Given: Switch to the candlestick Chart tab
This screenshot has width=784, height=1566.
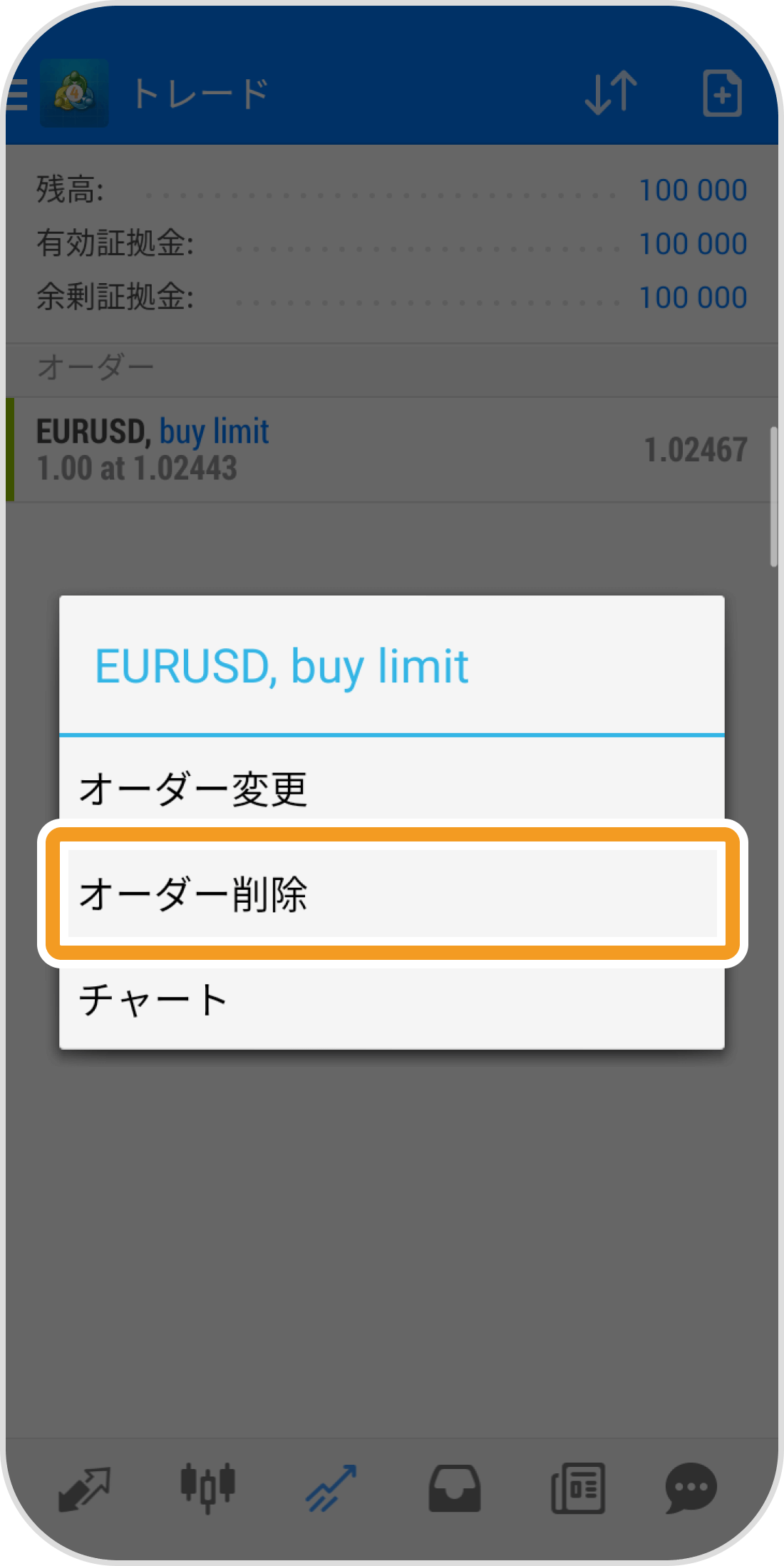Looking at the screenshot, I should (207, 1488).
